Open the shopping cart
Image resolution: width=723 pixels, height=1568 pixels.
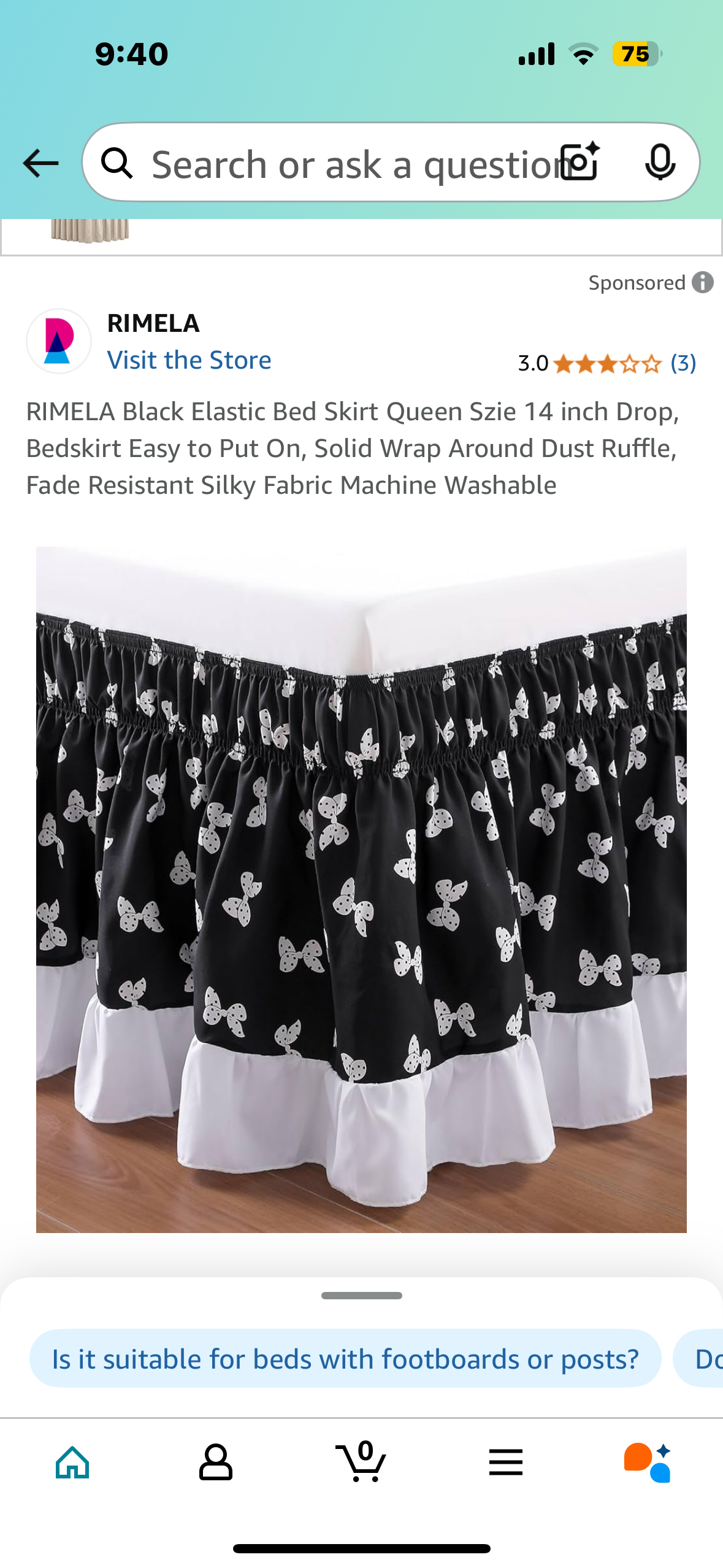[361, 1463]
